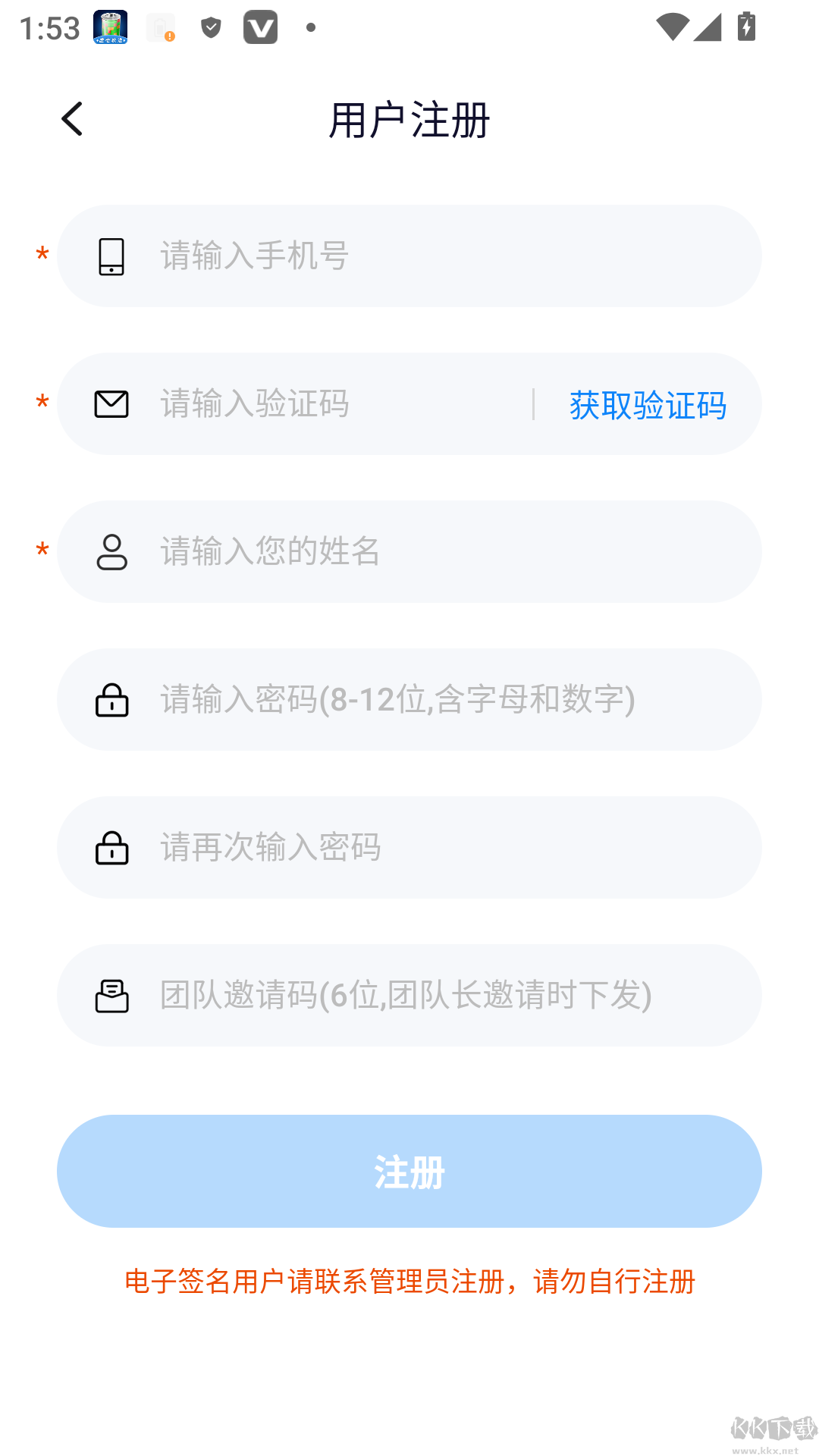
Task: Tap the orange notice about electronic signature users
Action: click(x=409, y=1281)
